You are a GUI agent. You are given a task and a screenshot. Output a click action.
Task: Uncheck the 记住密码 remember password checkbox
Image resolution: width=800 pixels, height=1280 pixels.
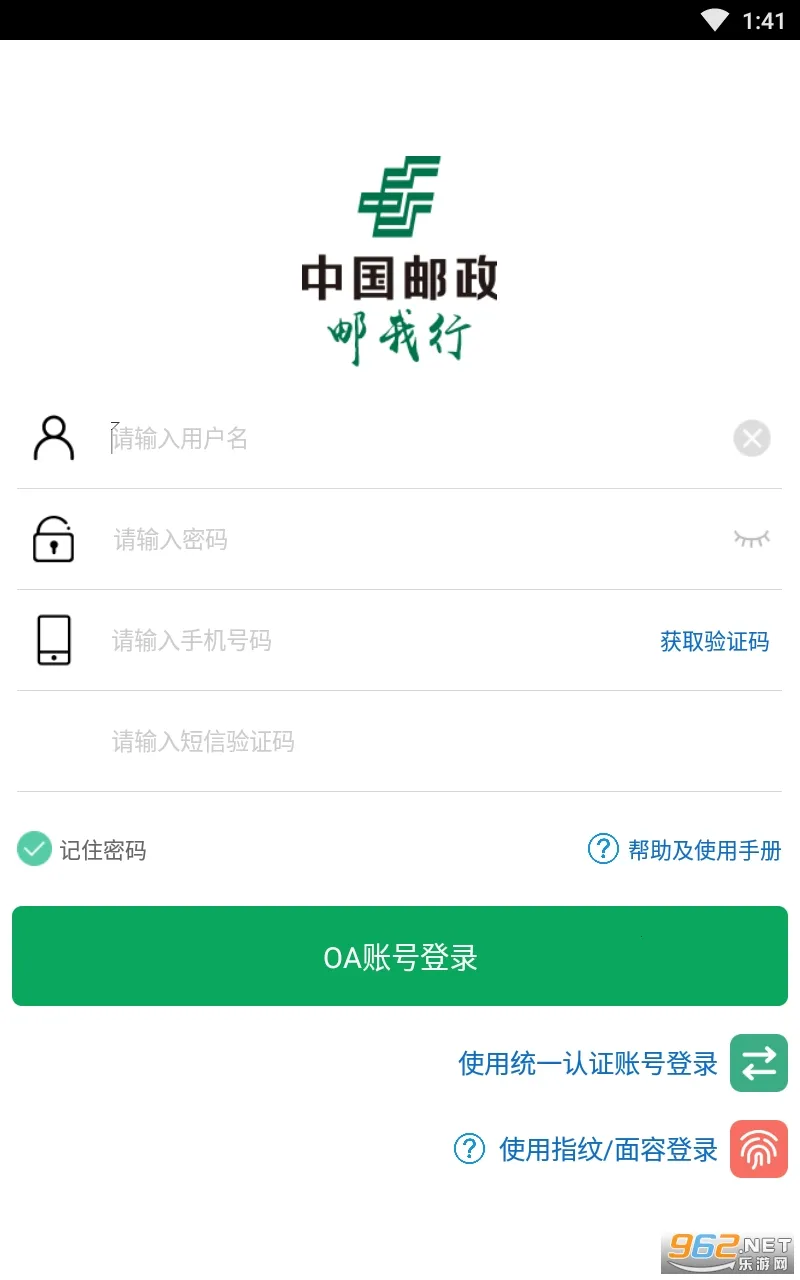pos(34,850)
